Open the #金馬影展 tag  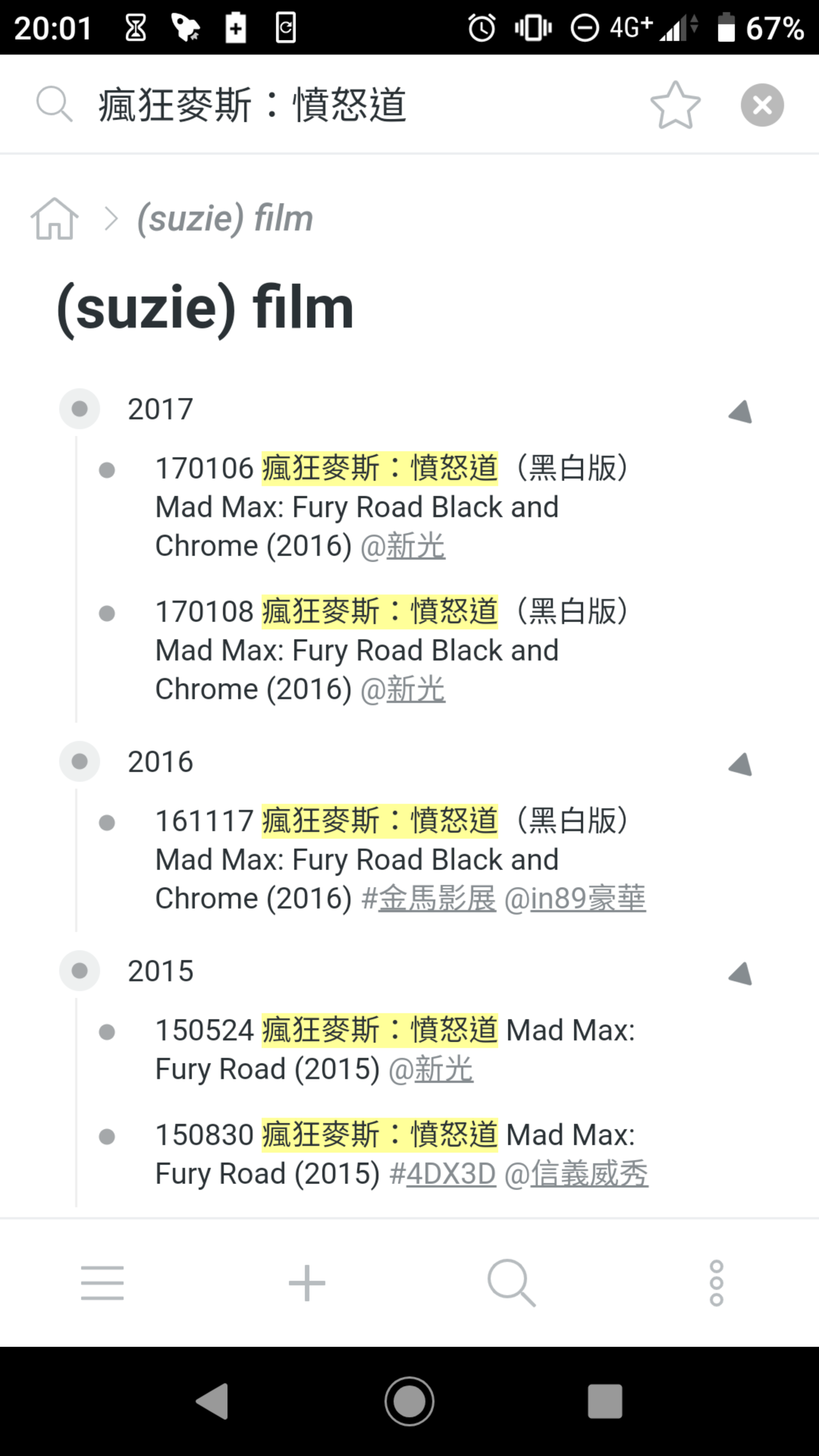coord(428,899)
